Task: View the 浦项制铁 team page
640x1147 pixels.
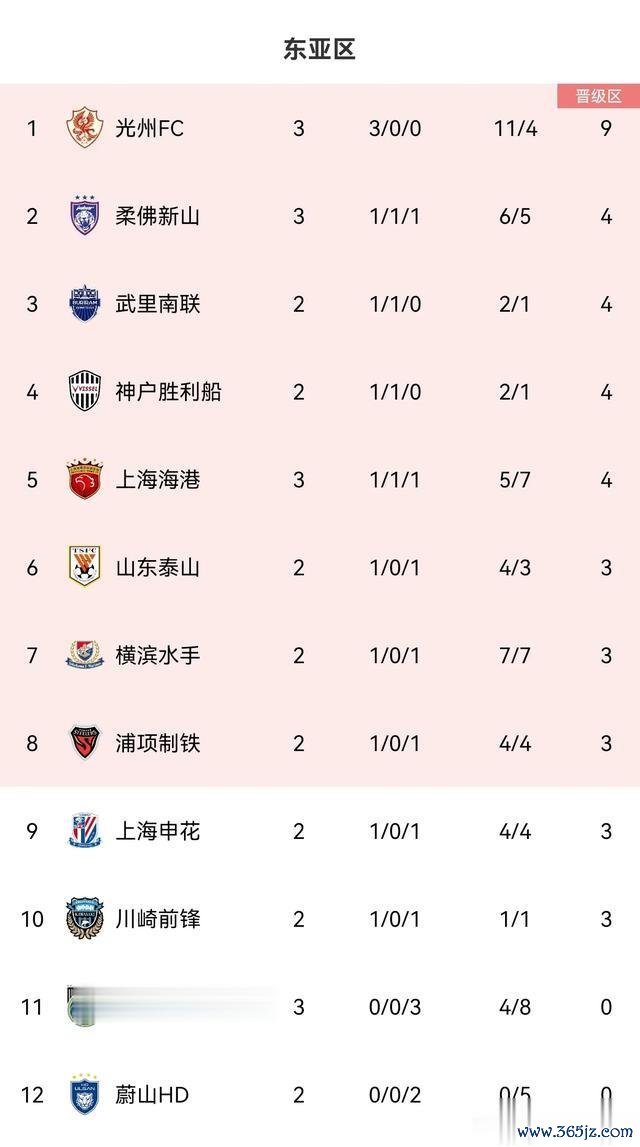Action: (320, 743)
